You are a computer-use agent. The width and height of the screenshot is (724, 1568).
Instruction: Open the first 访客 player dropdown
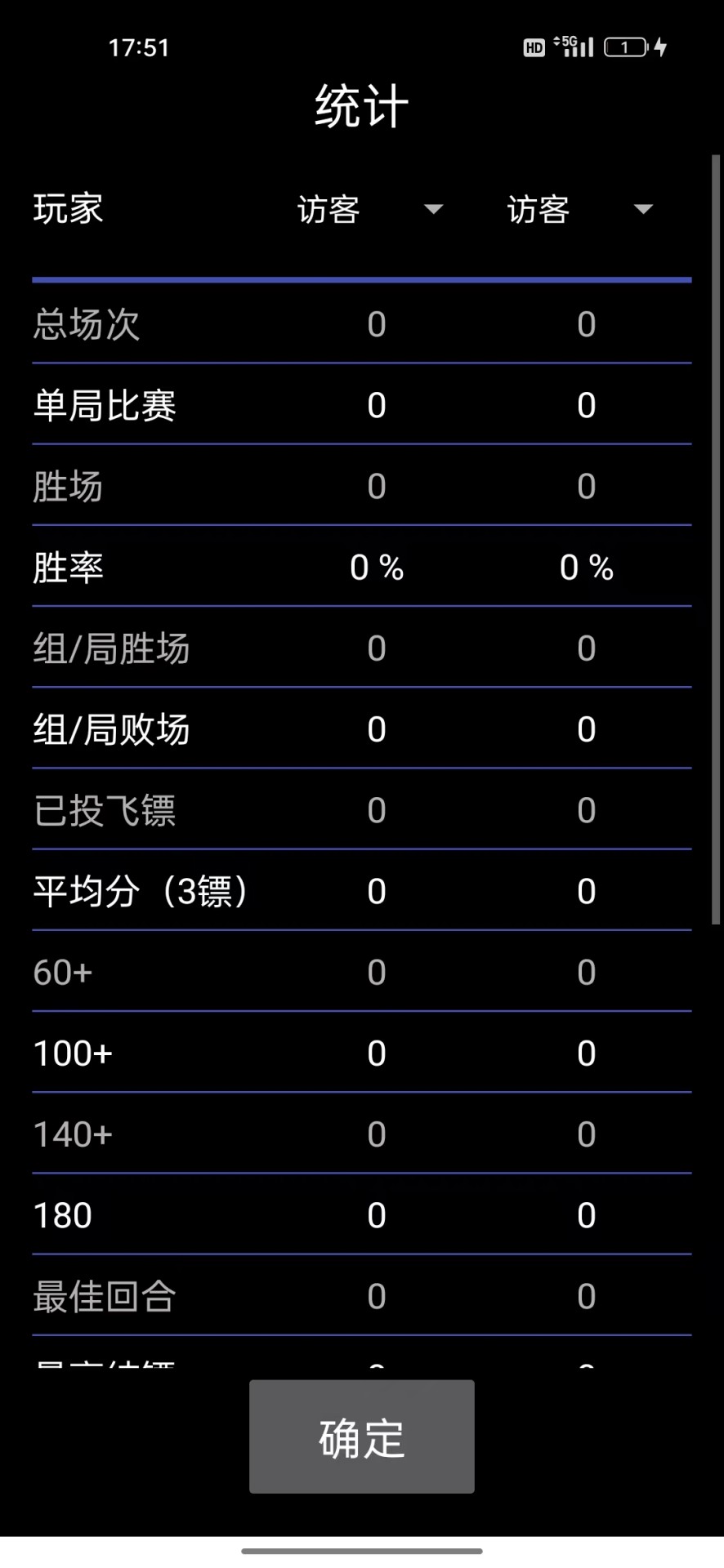point(369,210)
